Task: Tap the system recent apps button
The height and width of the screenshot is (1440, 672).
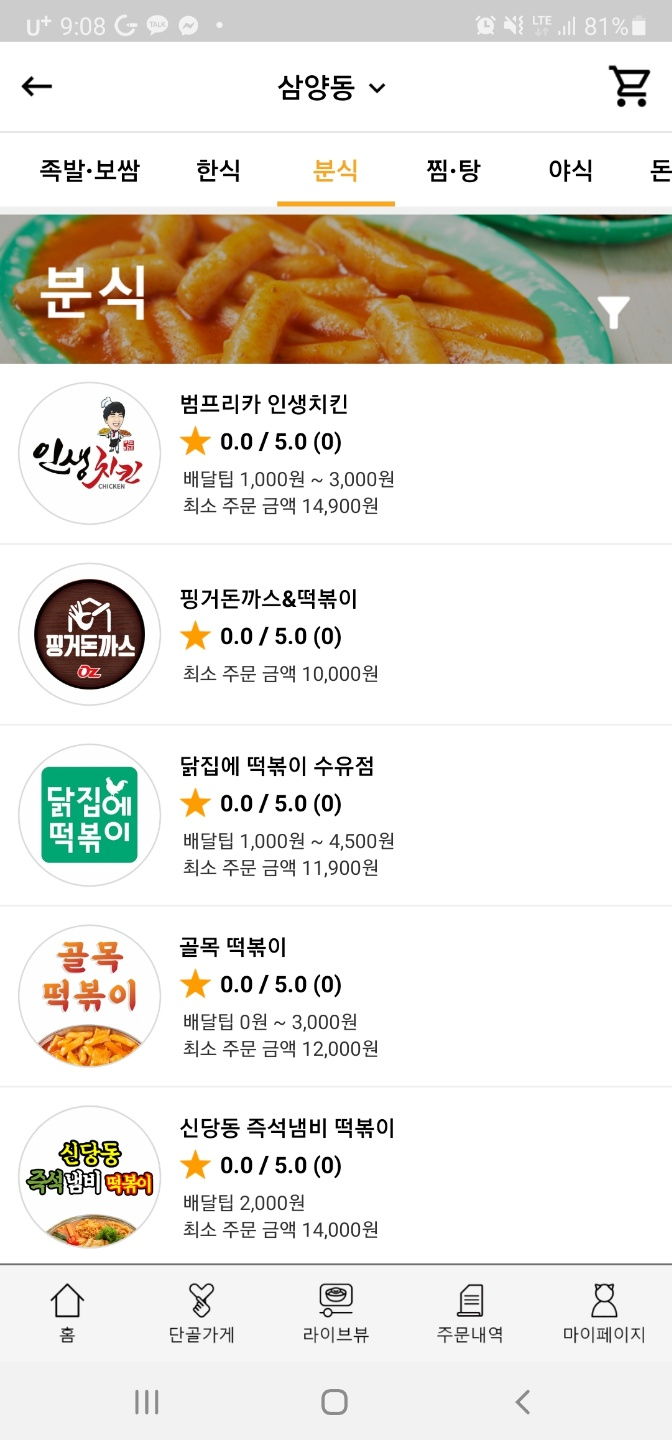Action: tap(147, 1402)
